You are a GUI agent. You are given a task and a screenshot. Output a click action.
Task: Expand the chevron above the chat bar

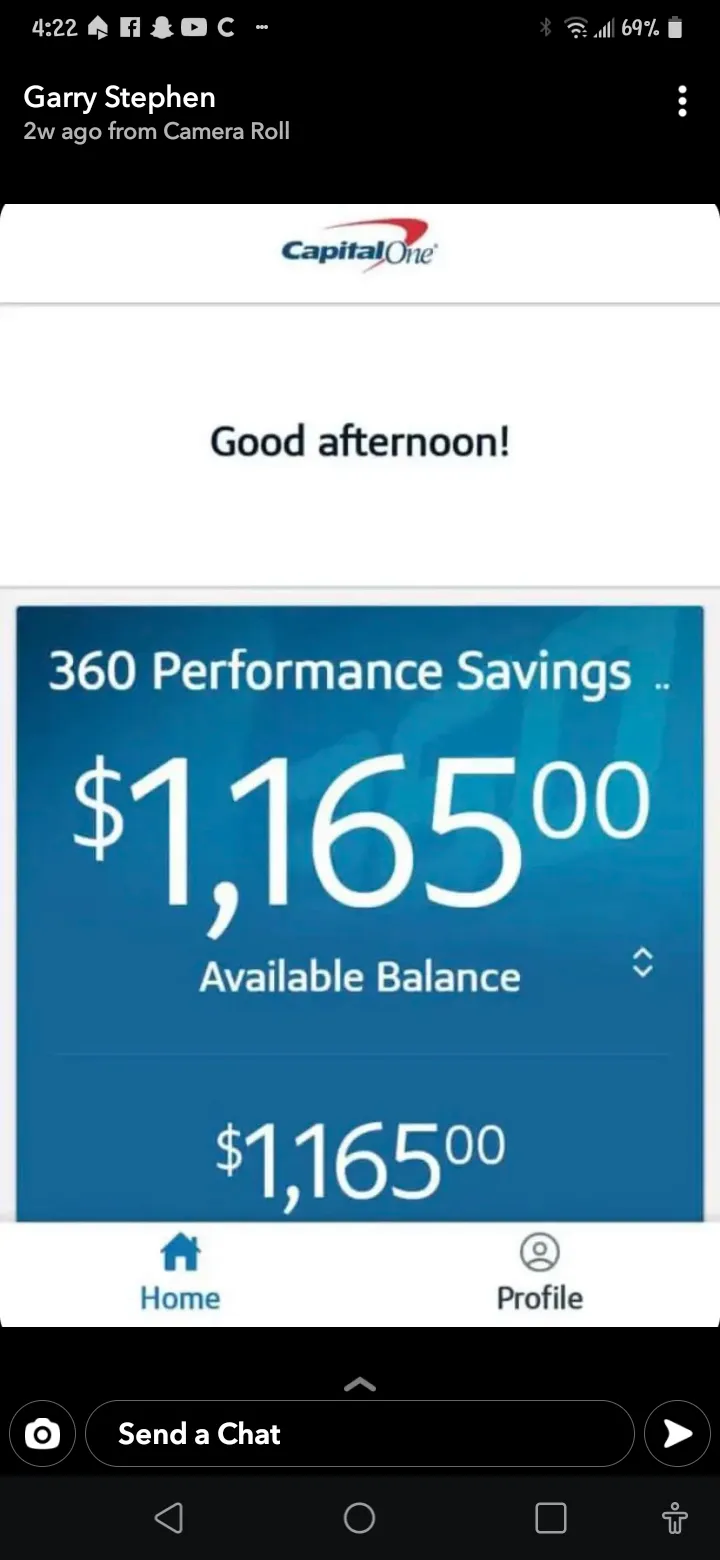[x=360, y=1384]
